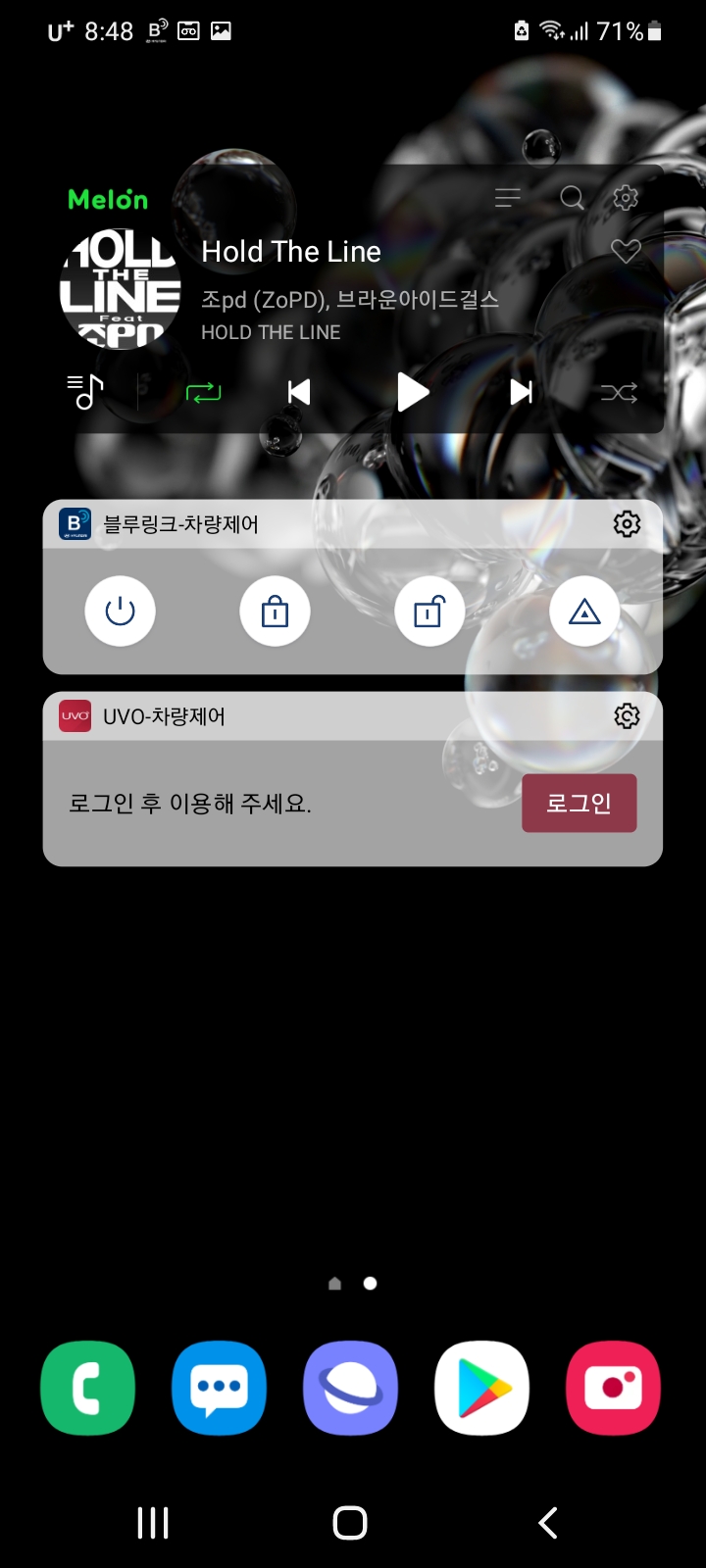Image resolution: width=706 pixels, height=1568 pixels.
Task: Open UVO-차량제어 widget settings
Action: coord(627,716)
